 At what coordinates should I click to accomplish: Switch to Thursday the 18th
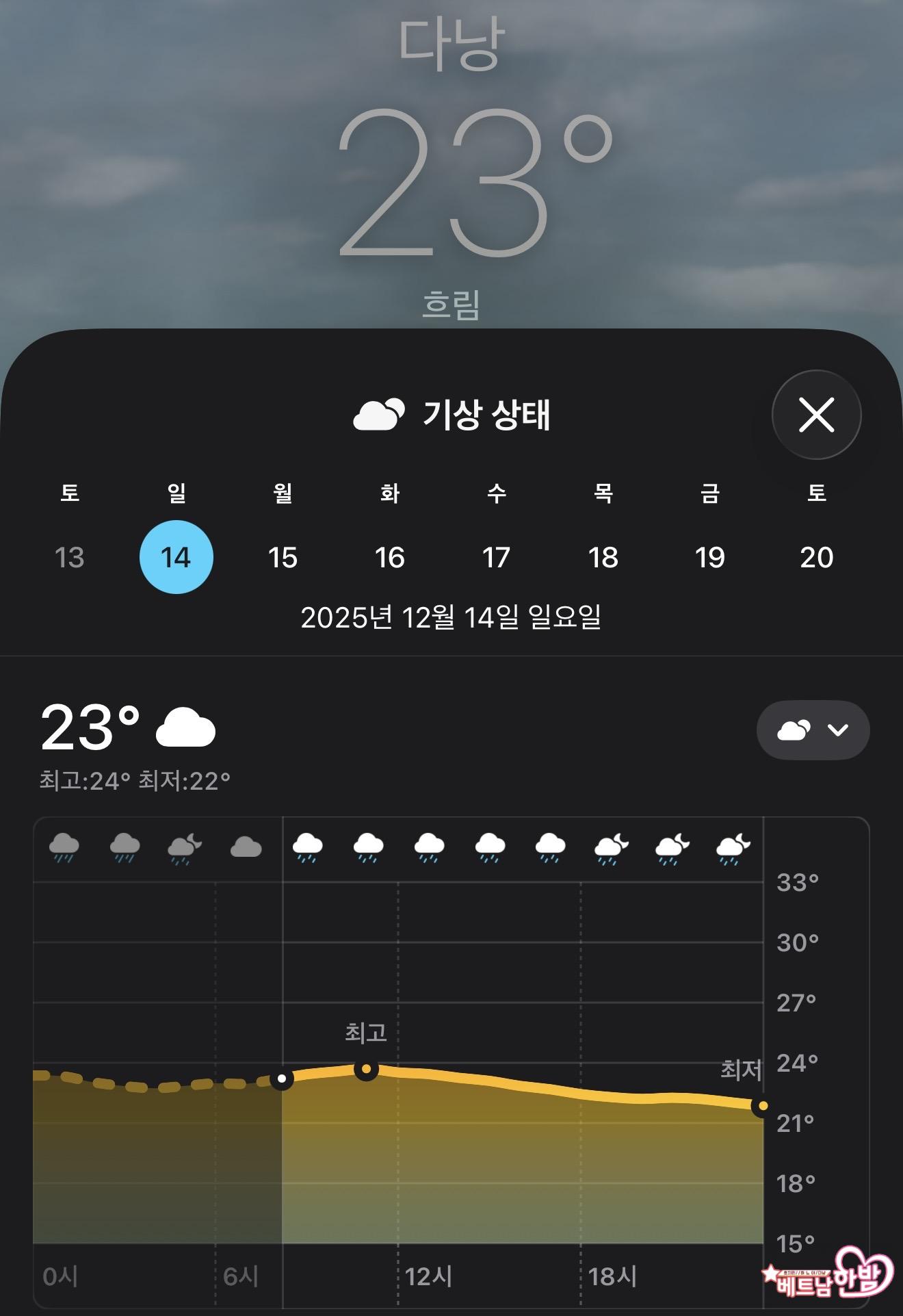pyautogui.click(x=603, y=557)
